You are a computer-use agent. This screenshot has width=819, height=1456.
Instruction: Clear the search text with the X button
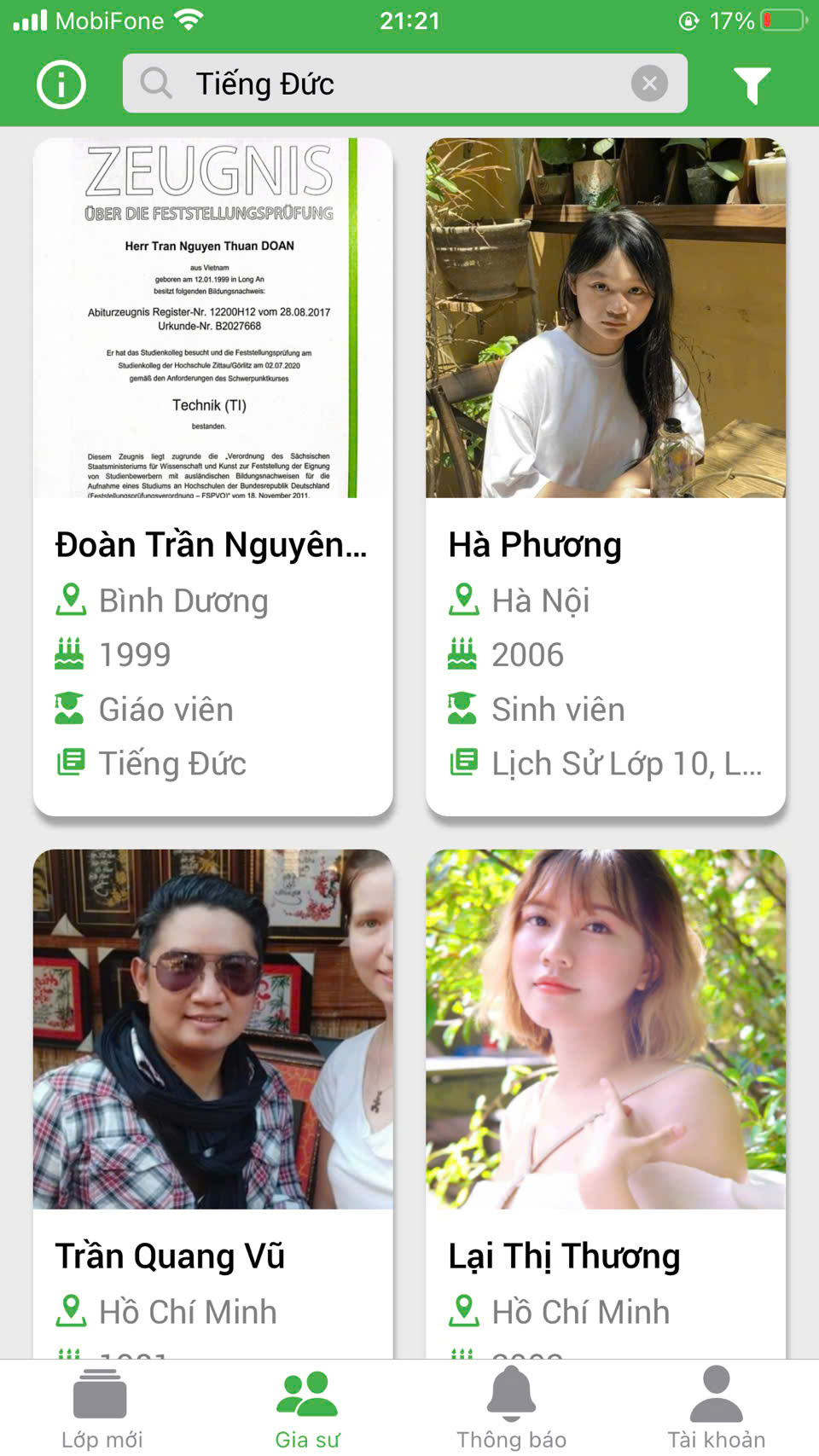point(649,84)
